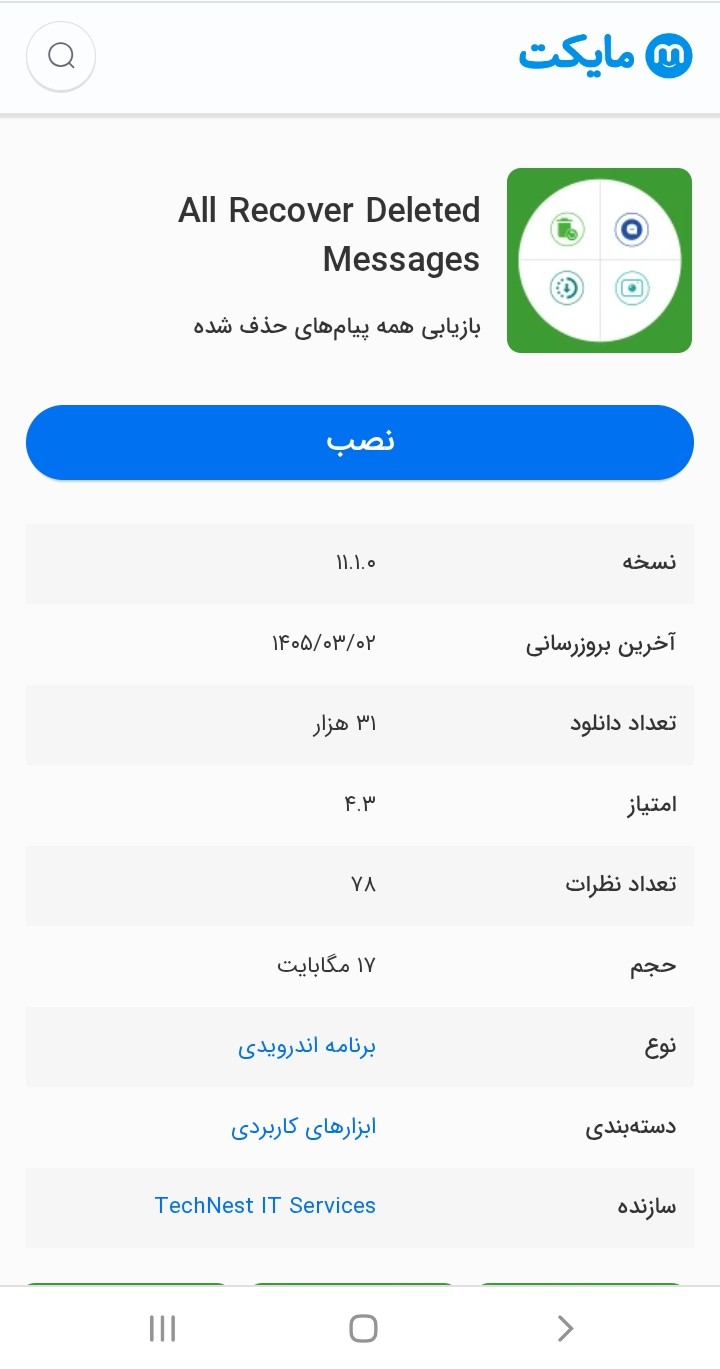Image resolution: width=720 pixels, height=1369 pixels.
Task: Open the برنامه اندرویدی type link
Action: point(307,1047)
